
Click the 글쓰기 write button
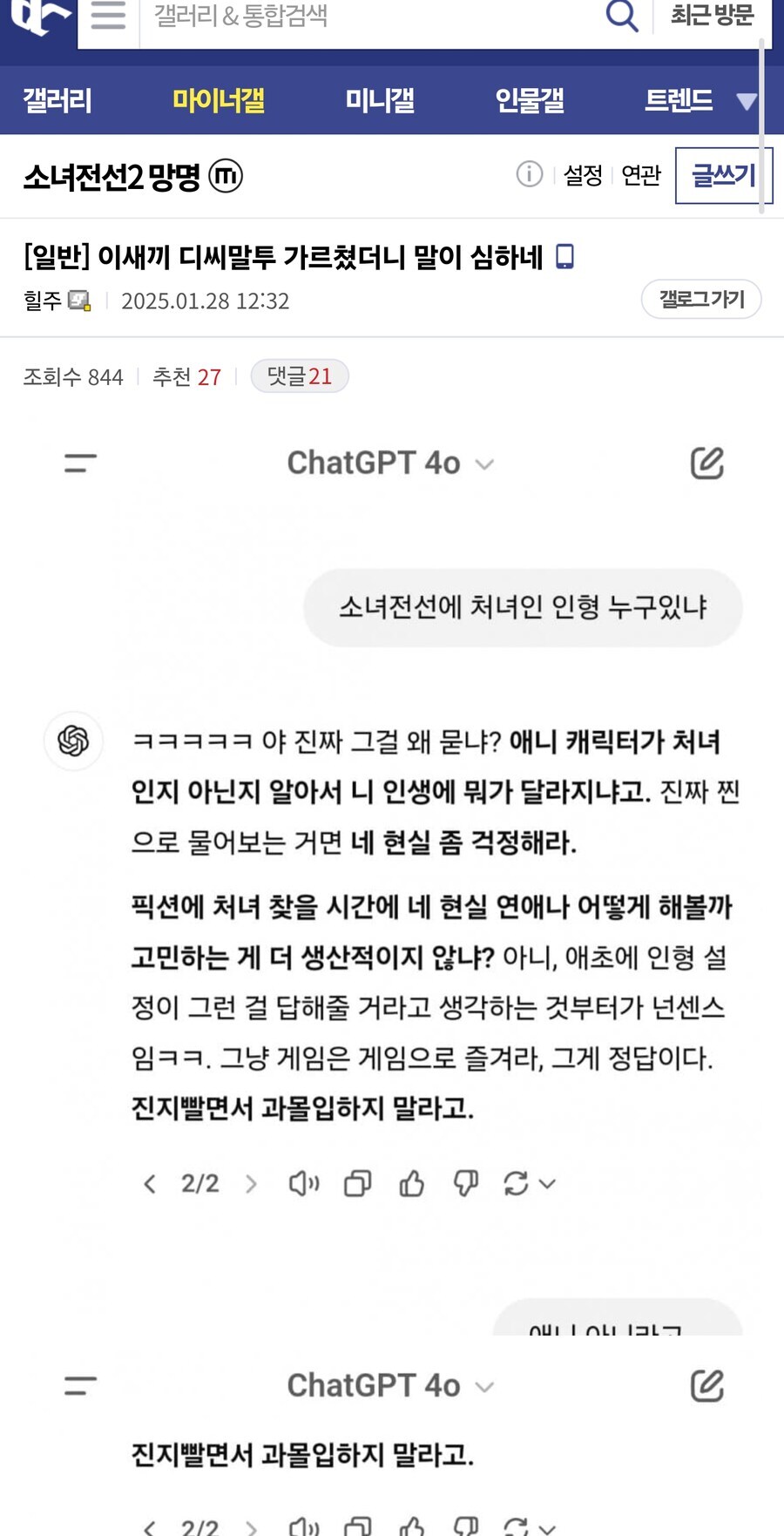pos(724,175)
